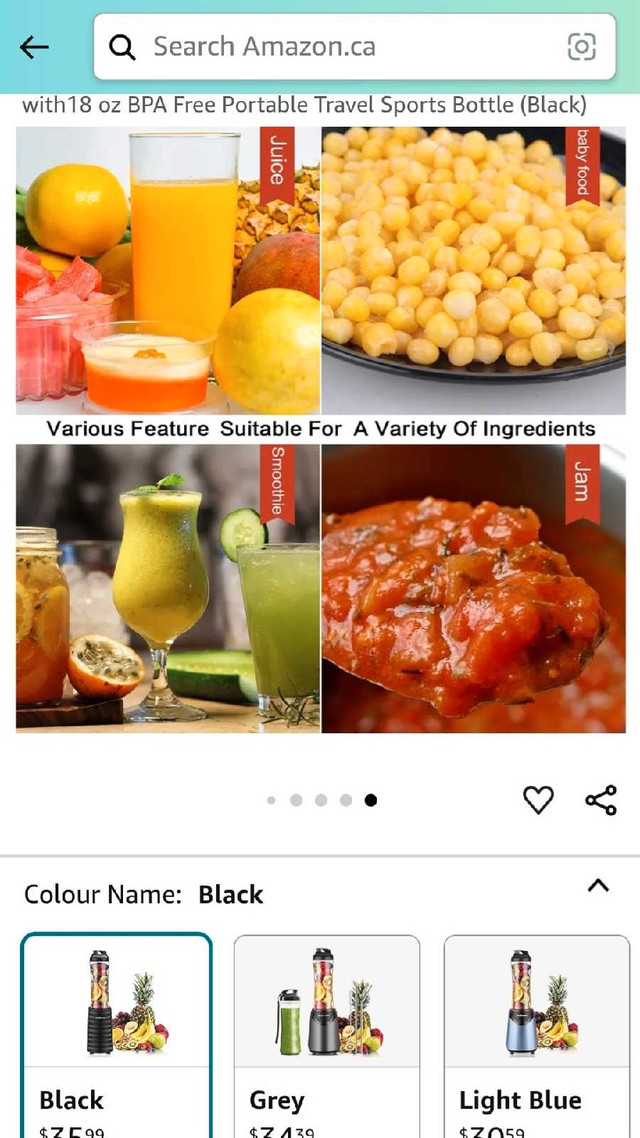Open the Search Amazon.ca field
The width and height of the screenshot is (640, 1138).
point(340,47)
